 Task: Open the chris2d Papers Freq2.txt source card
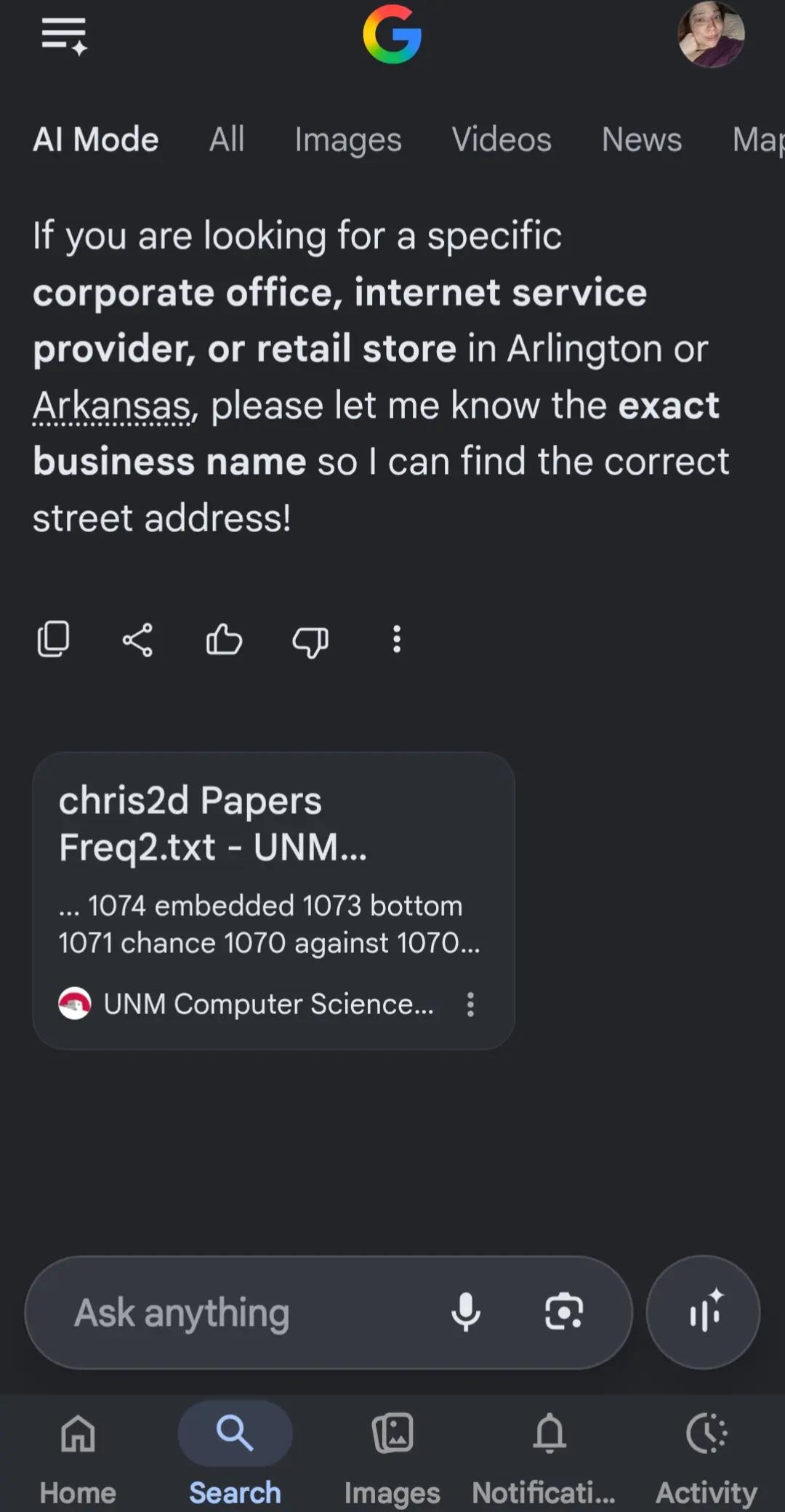274,901
